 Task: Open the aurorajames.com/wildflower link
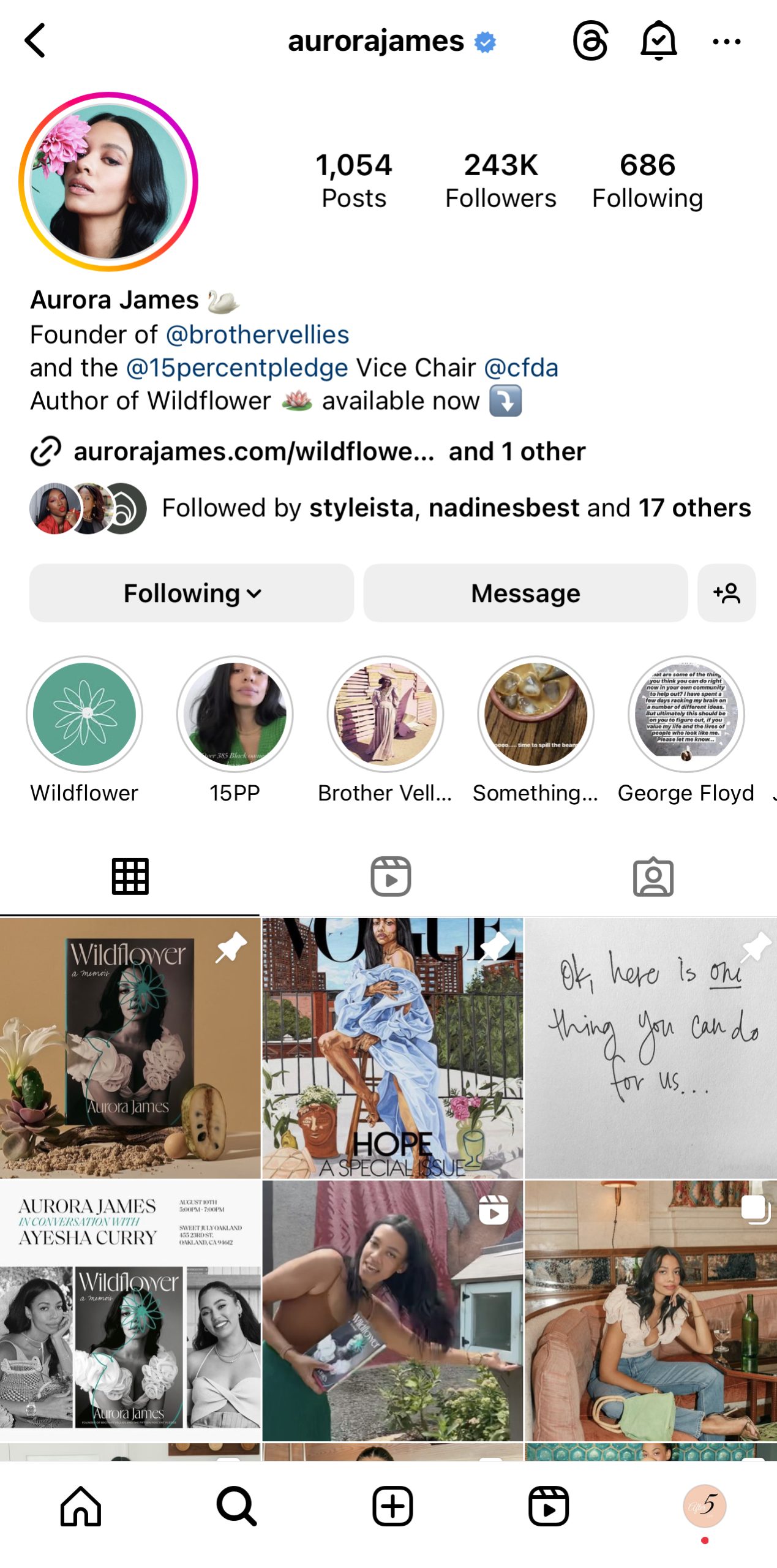coord(253,451)
